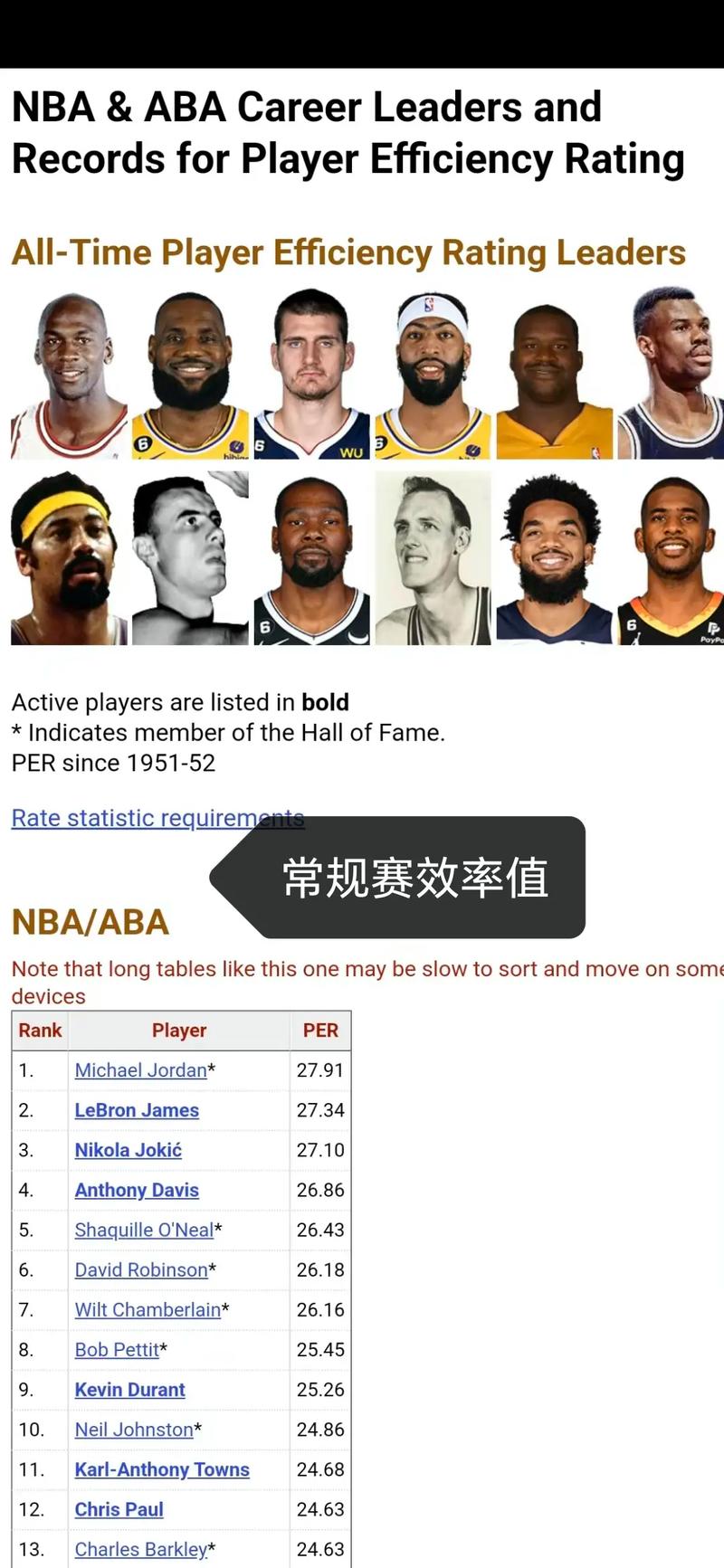Open the Charles Barkley player link
The width and height of the screenshot is (724, 1568).
[141, 1549]
